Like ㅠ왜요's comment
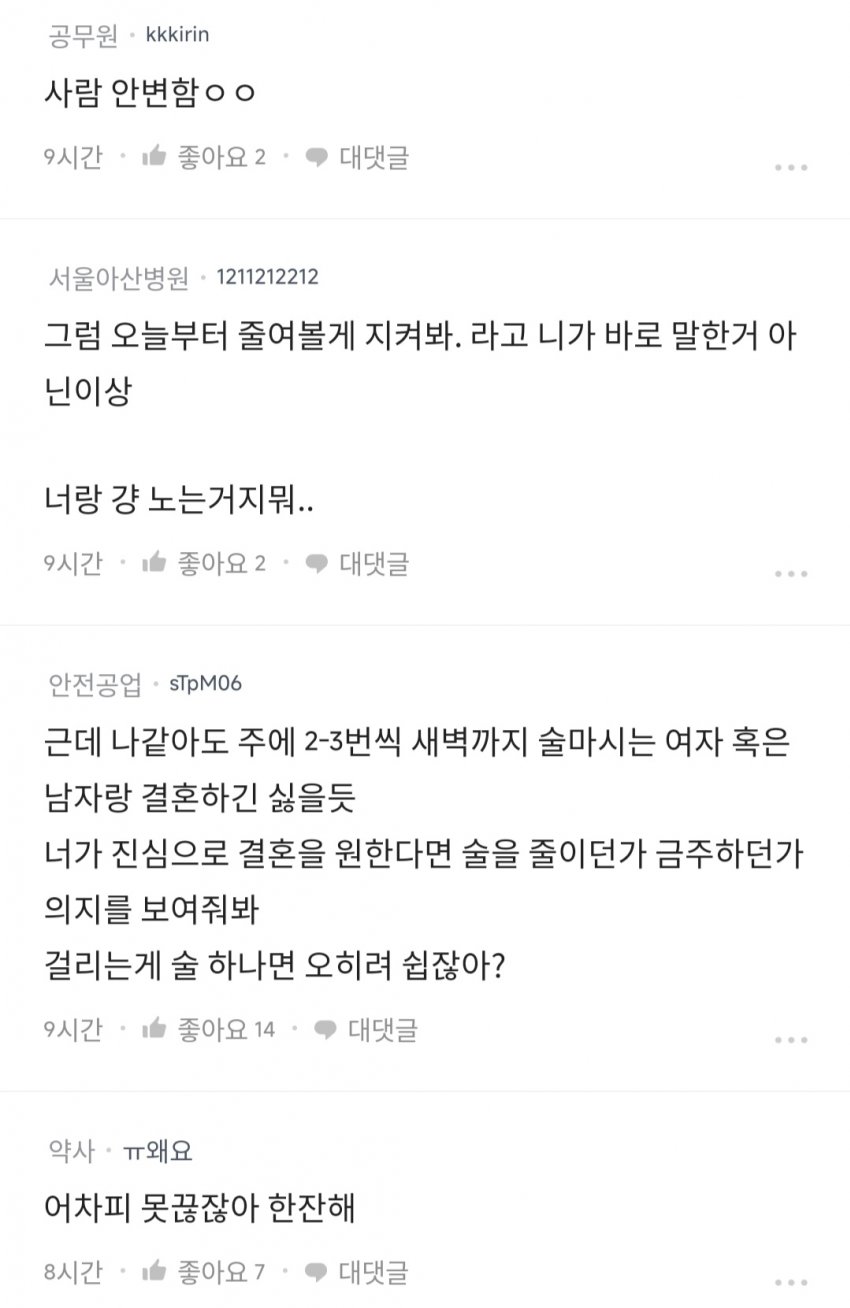850x1308 pixels. (203, 1273)
